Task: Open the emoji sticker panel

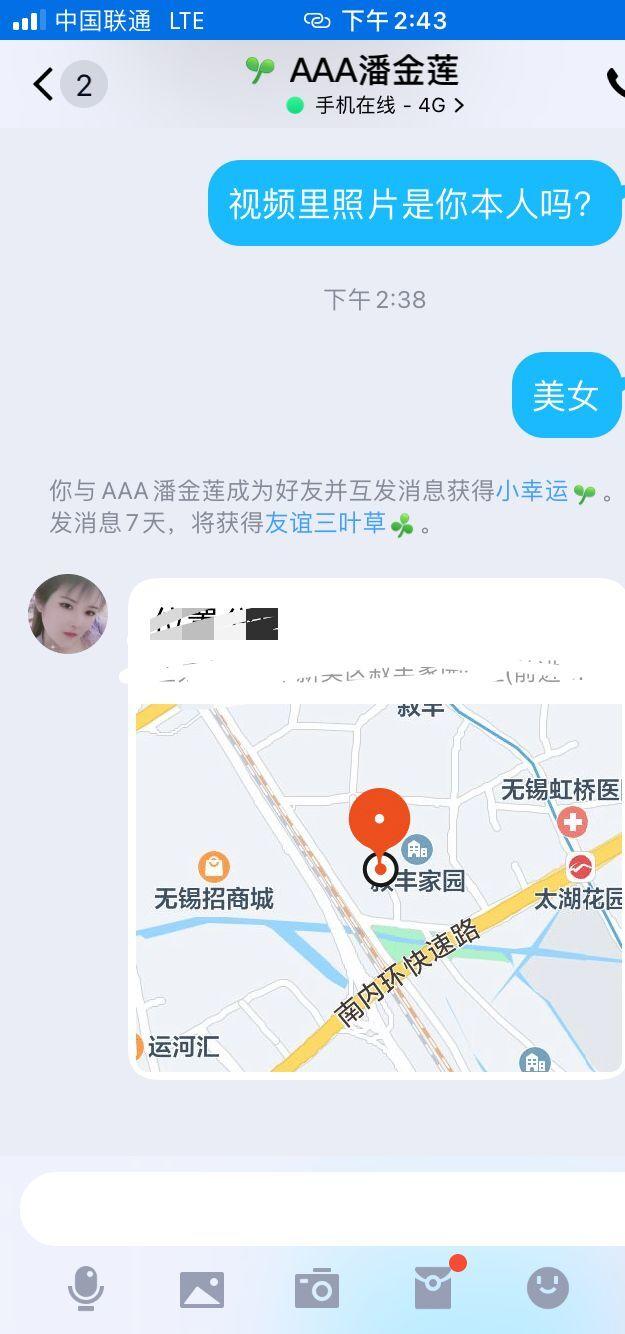Action: 548,1288
